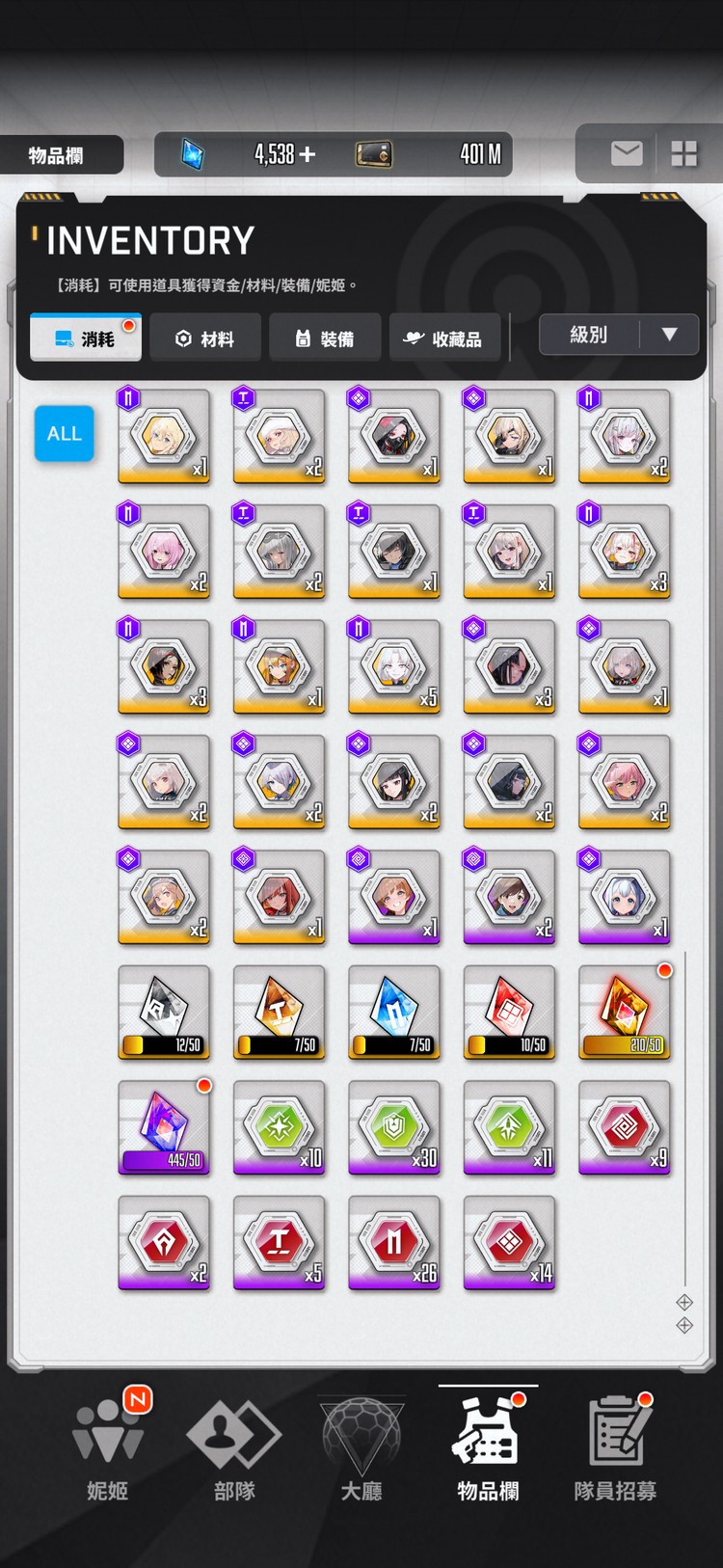Select the red hexagon item x26

click(394, 1243)
